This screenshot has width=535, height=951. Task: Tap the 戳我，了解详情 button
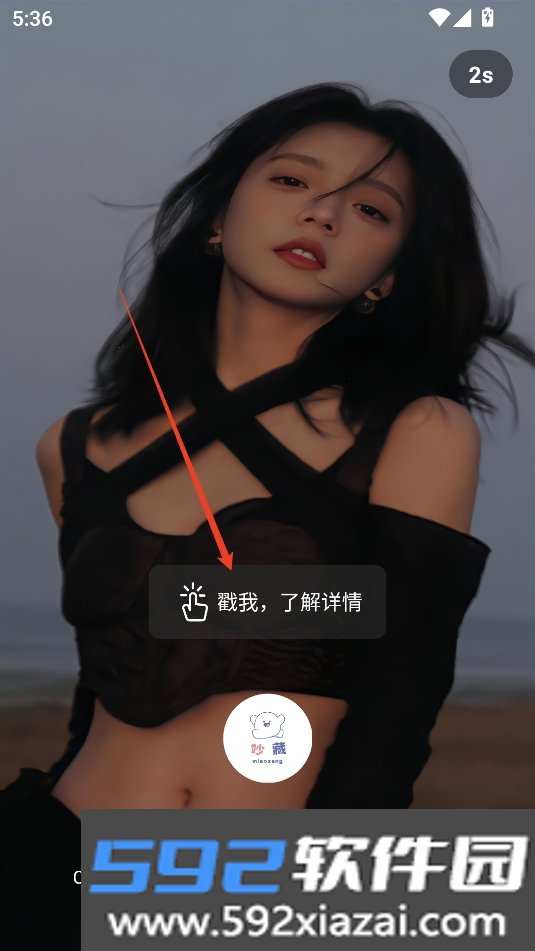click(268, 602)
